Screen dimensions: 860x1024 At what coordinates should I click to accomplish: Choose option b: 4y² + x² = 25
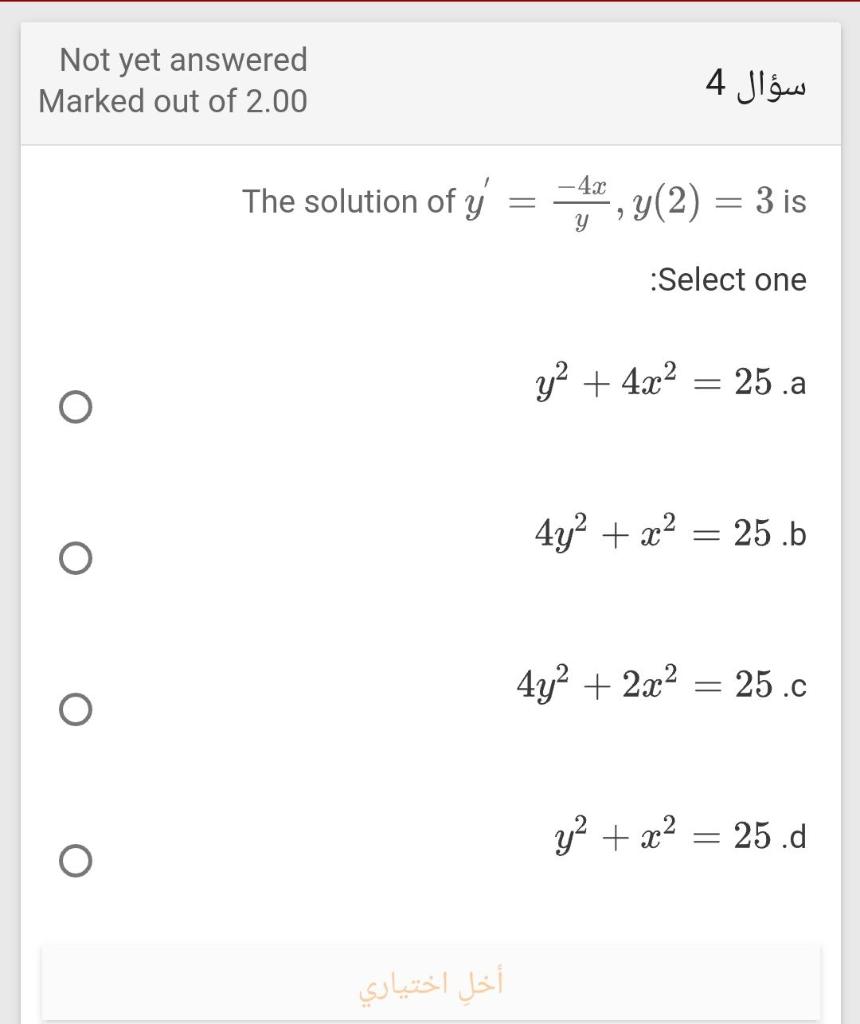tap(75, 558)
